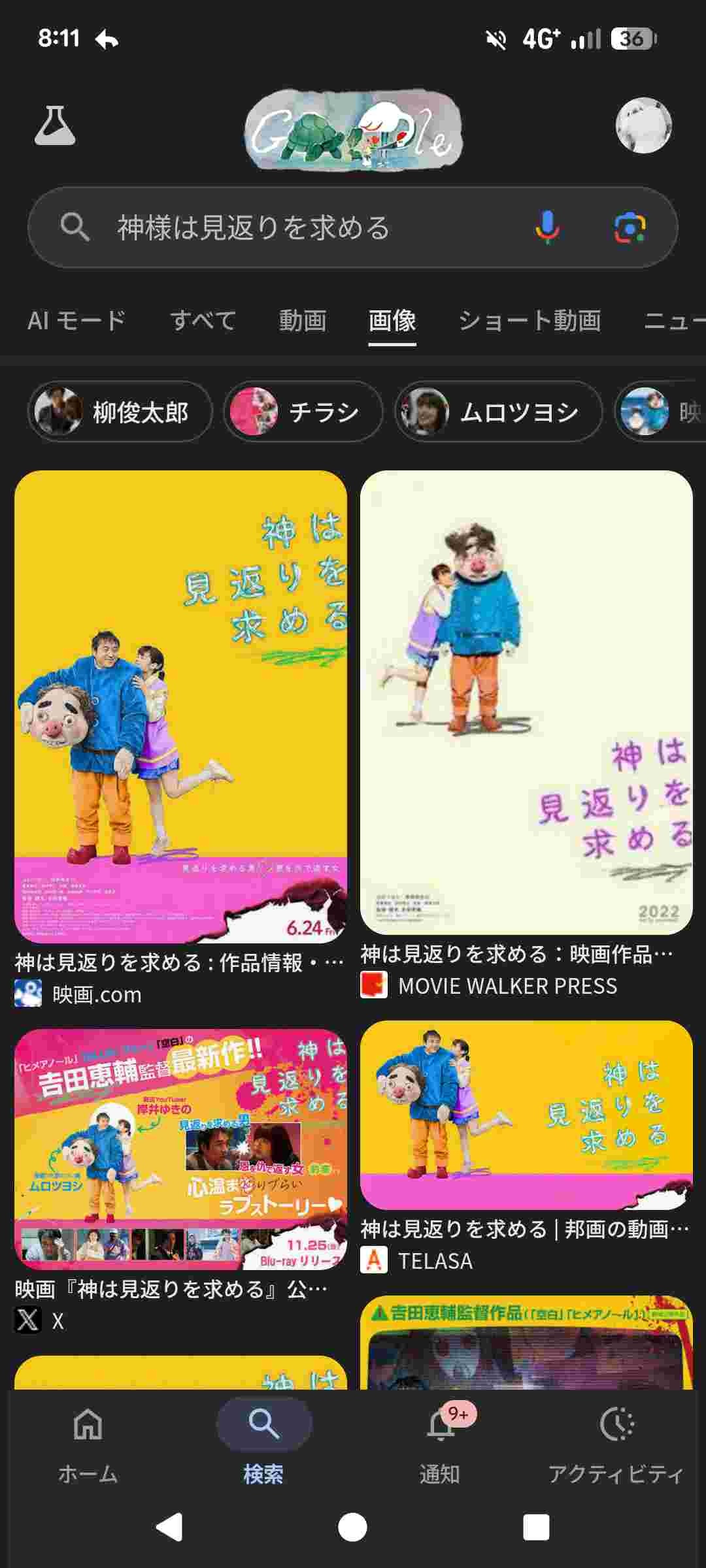Select the 柳俊太郎 filter chip

(x=120, y=412)
